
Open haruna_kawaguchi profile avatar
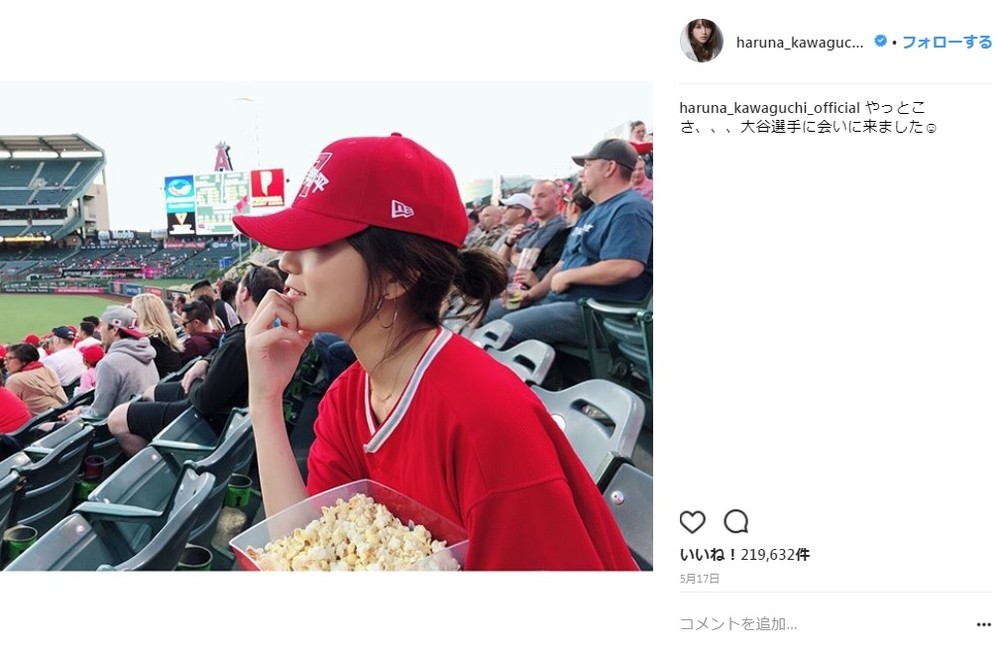[x=701, y=41]
